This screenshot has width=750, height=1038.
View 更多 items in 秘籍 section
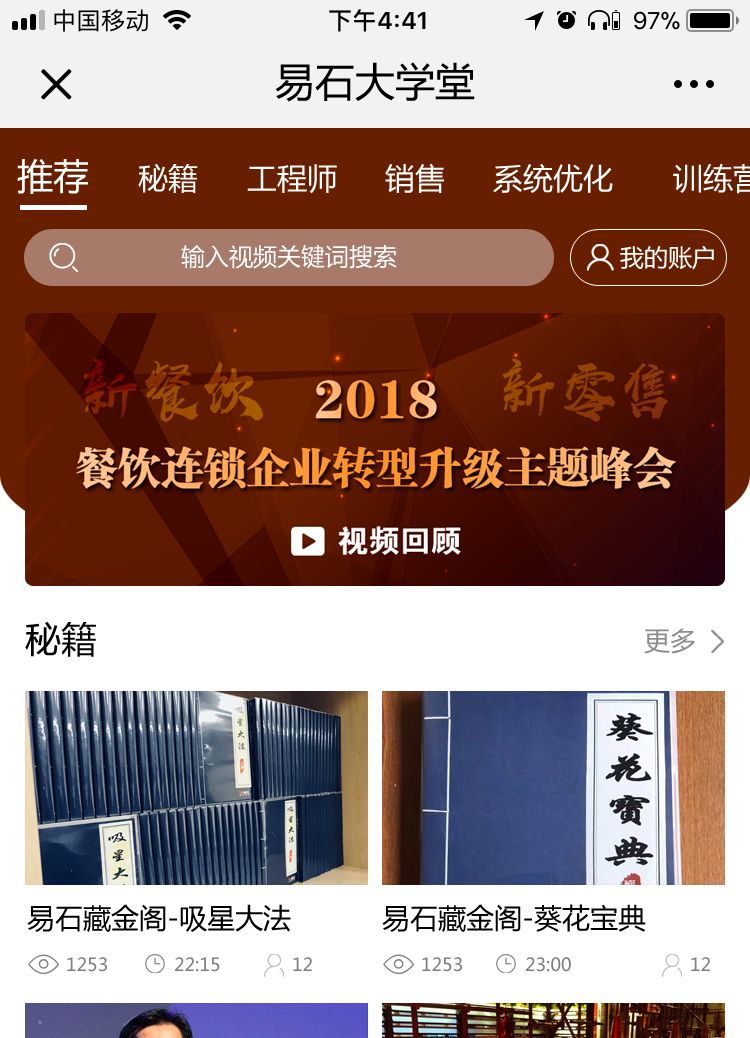point(683,641)
